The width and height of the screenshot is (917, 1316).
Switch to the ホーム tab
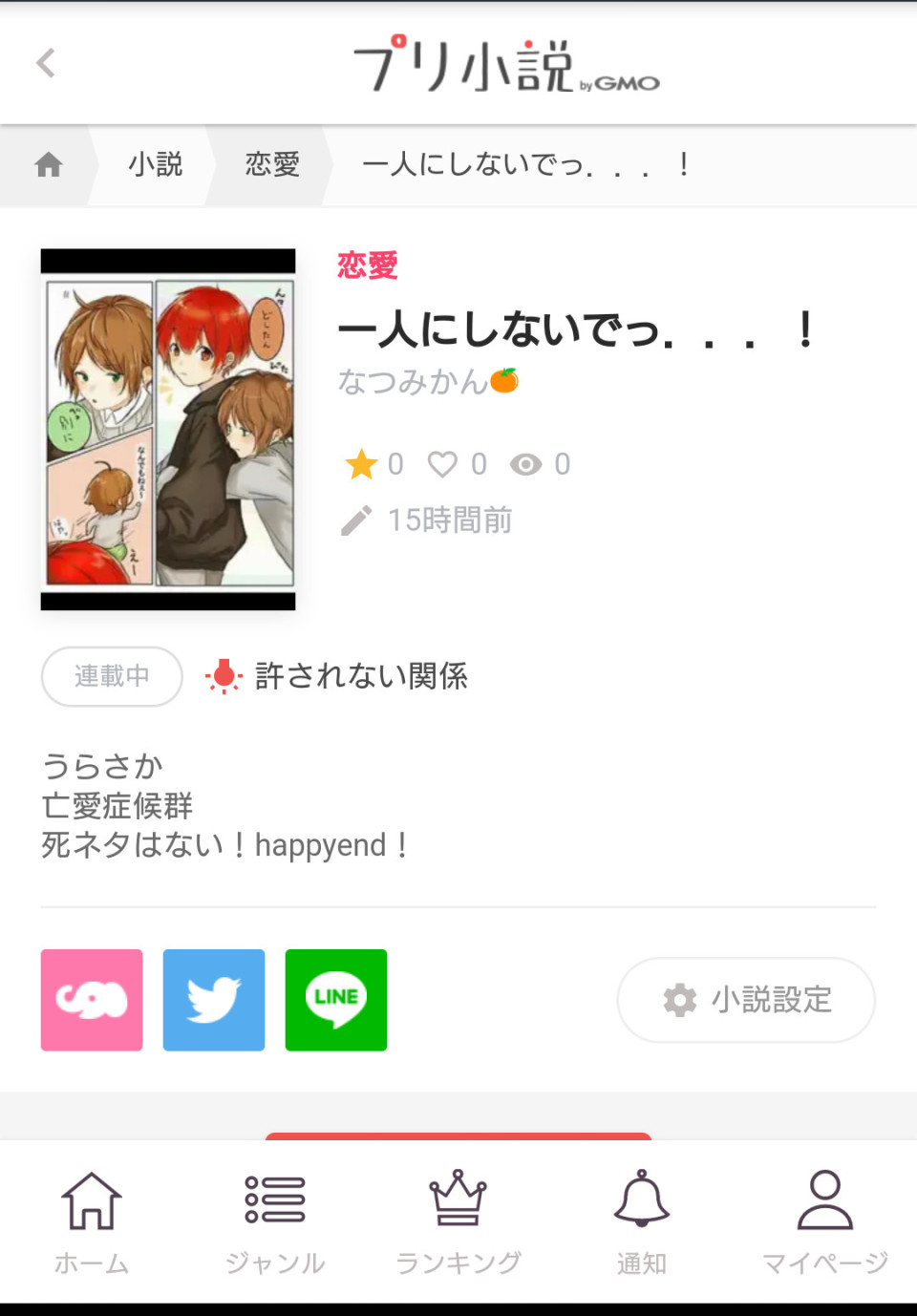(92, 1222)
